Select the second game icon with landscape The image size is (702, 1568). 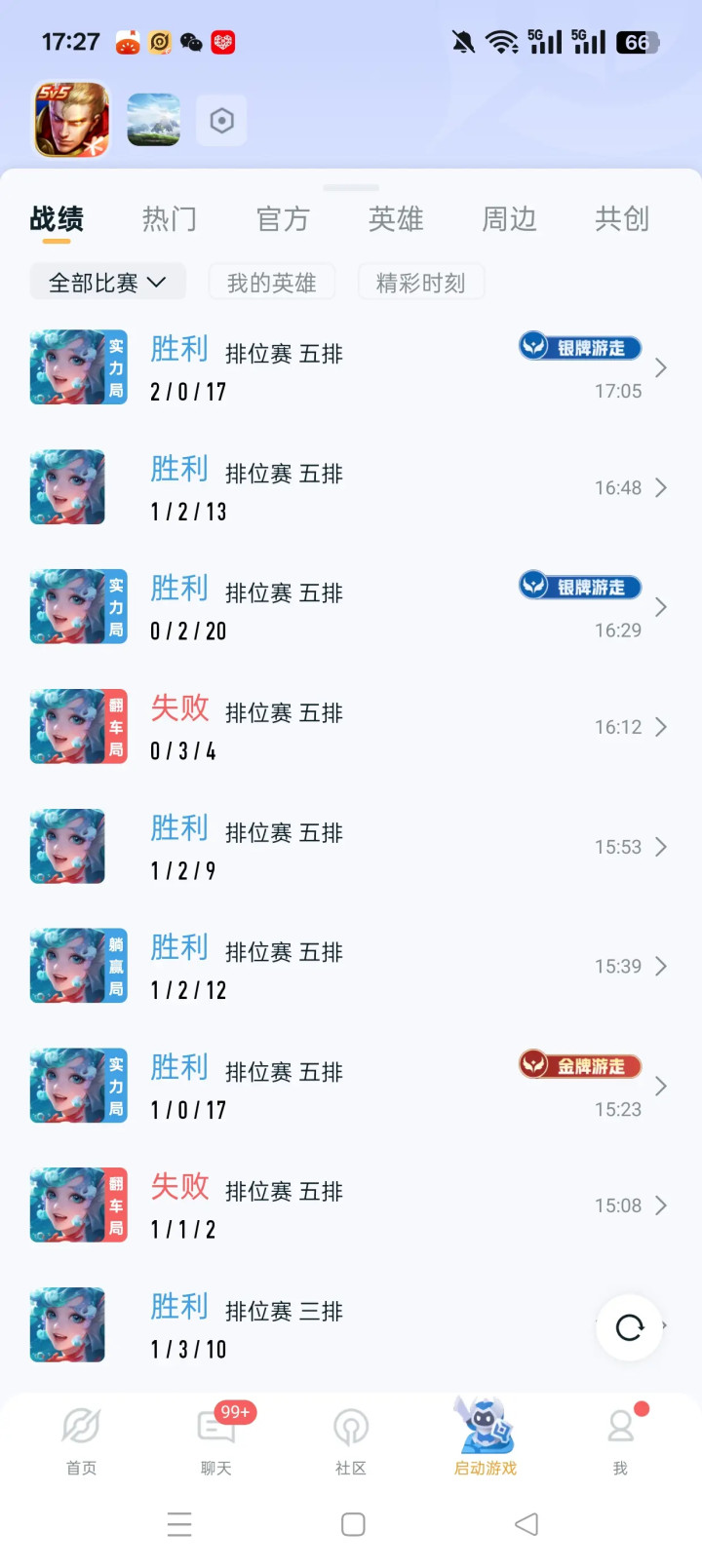pos(154,120)
